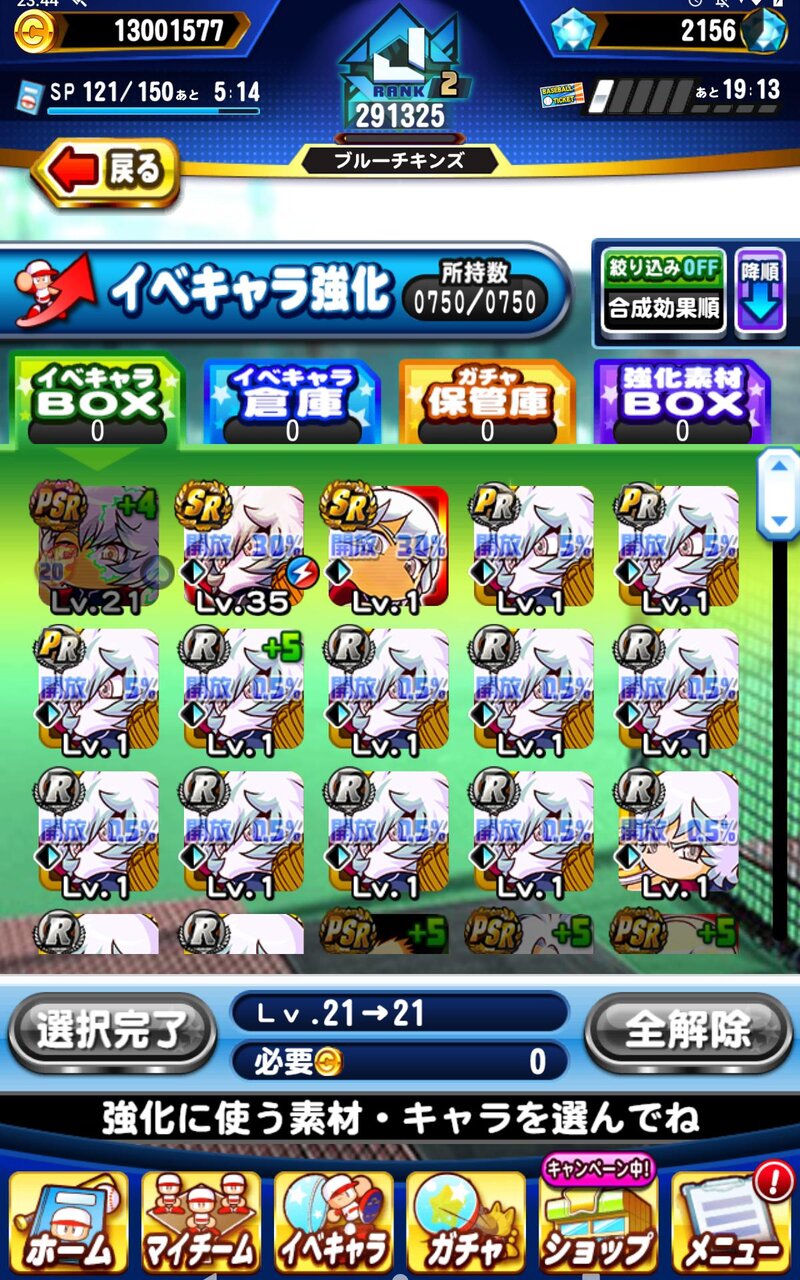Open the イベキャラ menu in the bottom bar
This screenshot has width=800, height=1280.
tap(334, 1222)
